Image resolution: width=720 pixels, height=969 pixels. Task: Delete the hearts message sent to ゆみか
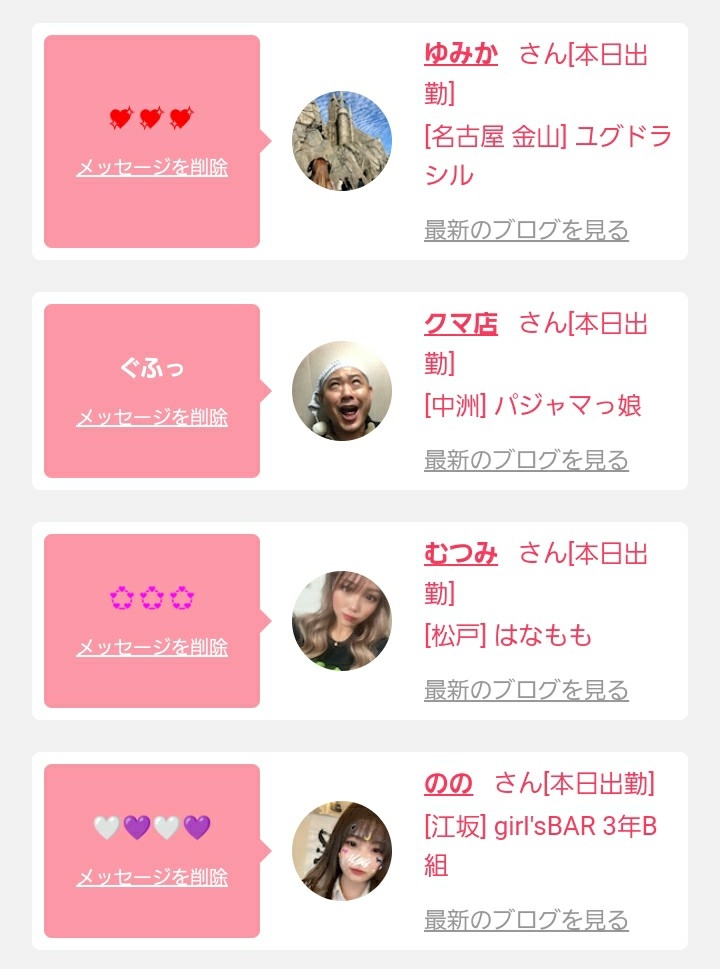(152, 168)
